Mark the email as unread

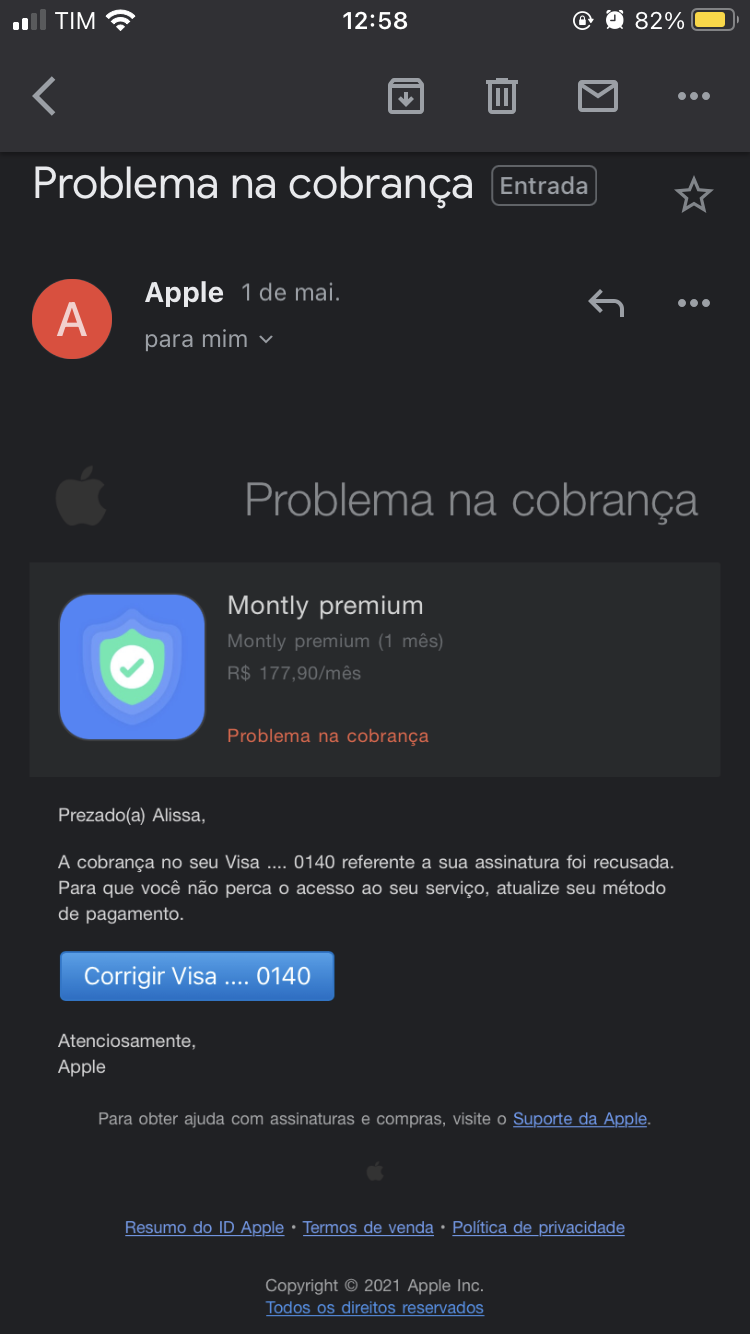coord(597,97)
